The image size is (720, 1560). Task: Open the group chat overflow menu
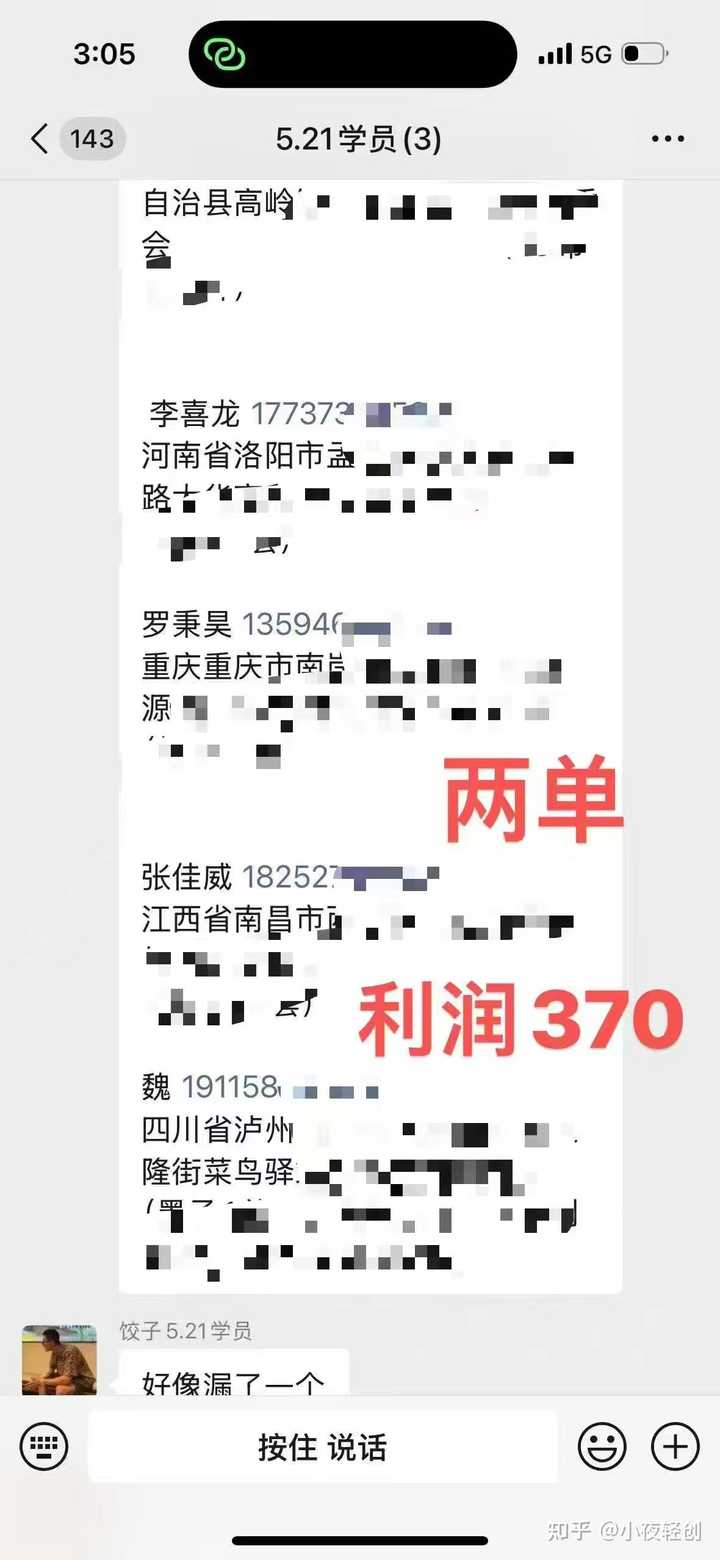click(667, 139)
